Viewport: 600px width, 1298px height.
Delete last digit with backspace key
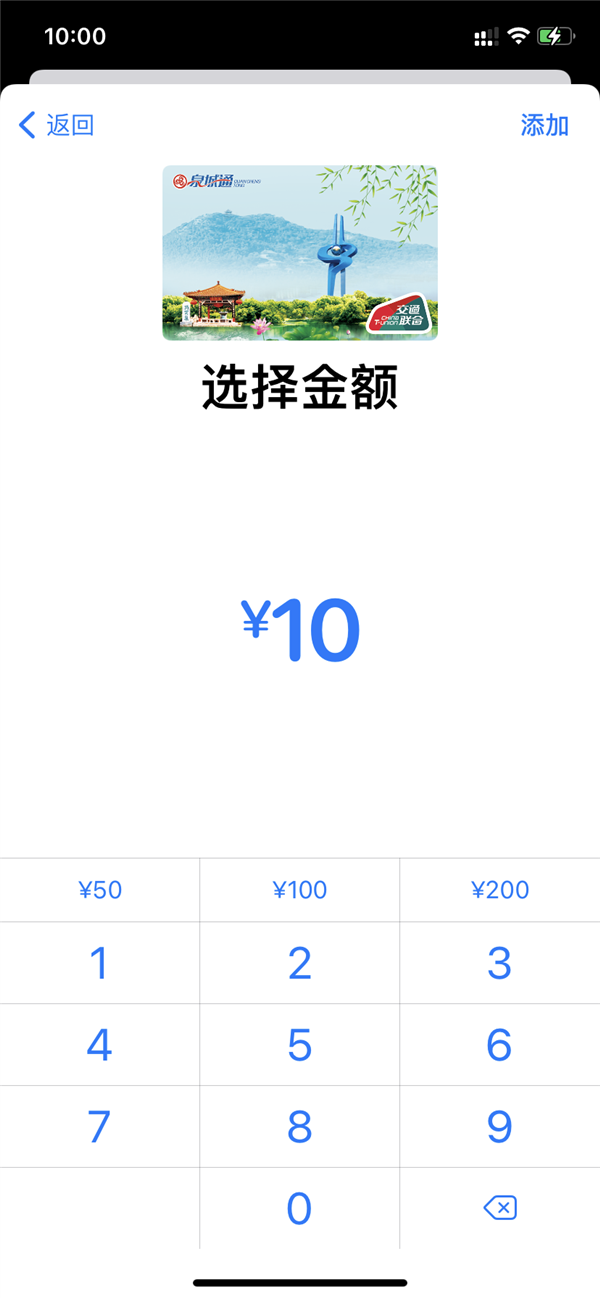coord(500,1209)
